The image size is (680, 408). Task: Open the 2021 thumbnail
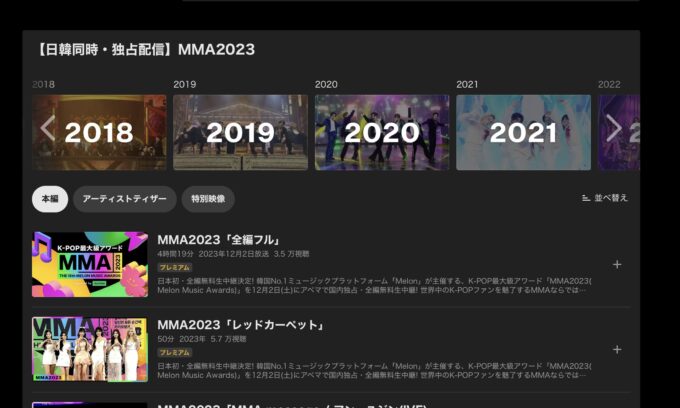523,132
